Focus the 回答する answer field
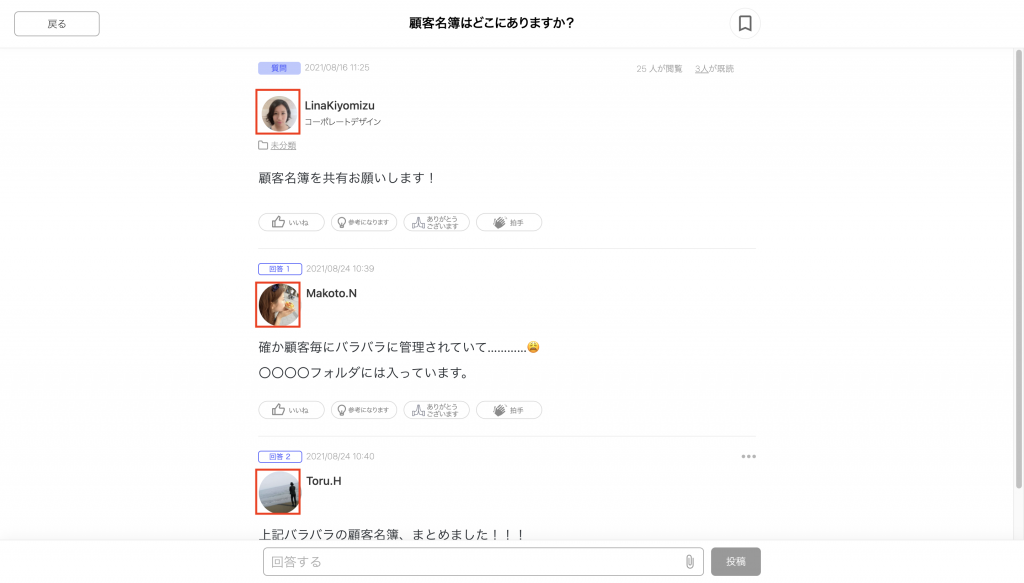This screenshot has width=1024, height=583. (x=470, y=562)
